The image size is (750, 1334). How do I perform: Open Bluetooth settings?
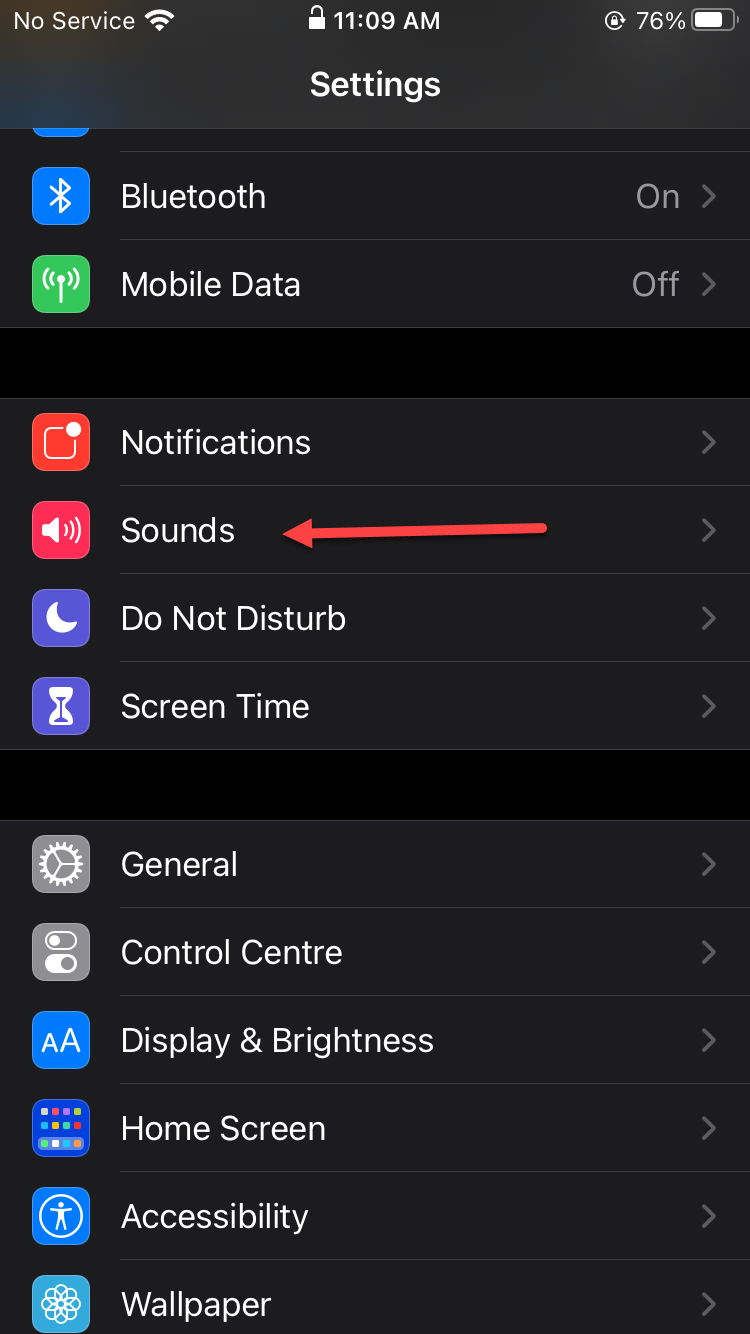click(x=193, y=197)
